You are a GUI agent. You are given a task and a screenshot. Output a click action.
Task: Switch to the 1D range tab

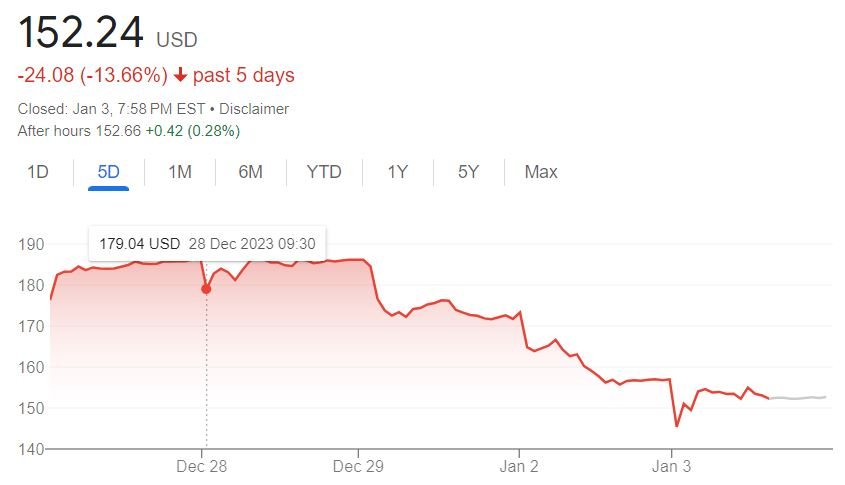pyautogui.click(x=37, y=172)
